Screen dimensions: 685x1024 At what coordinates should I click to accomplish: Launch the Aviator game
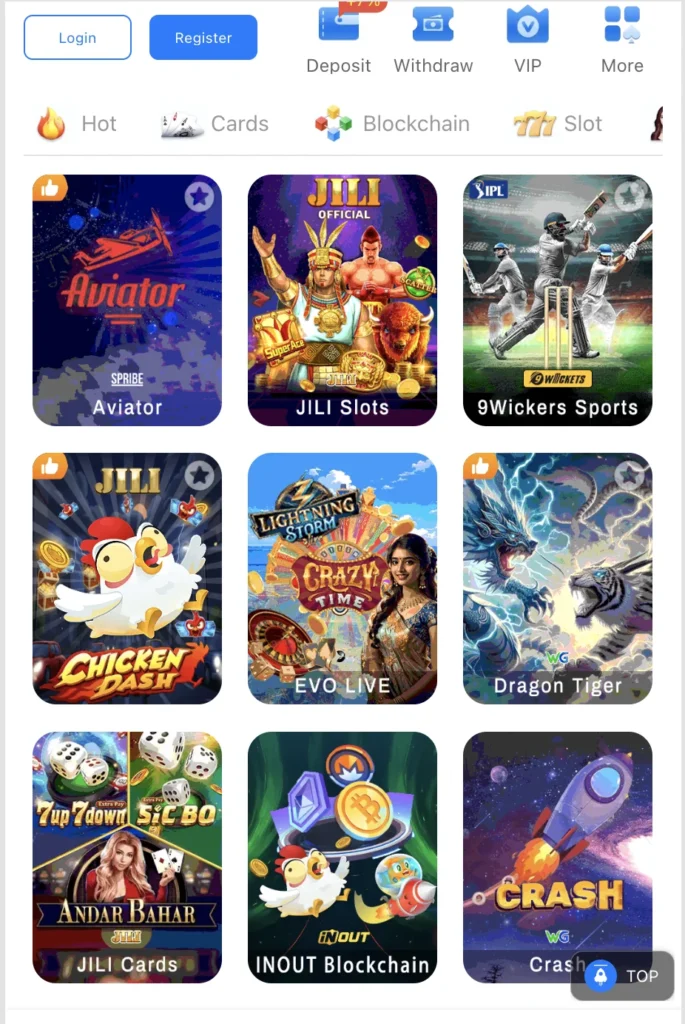[x=127, y=300]
